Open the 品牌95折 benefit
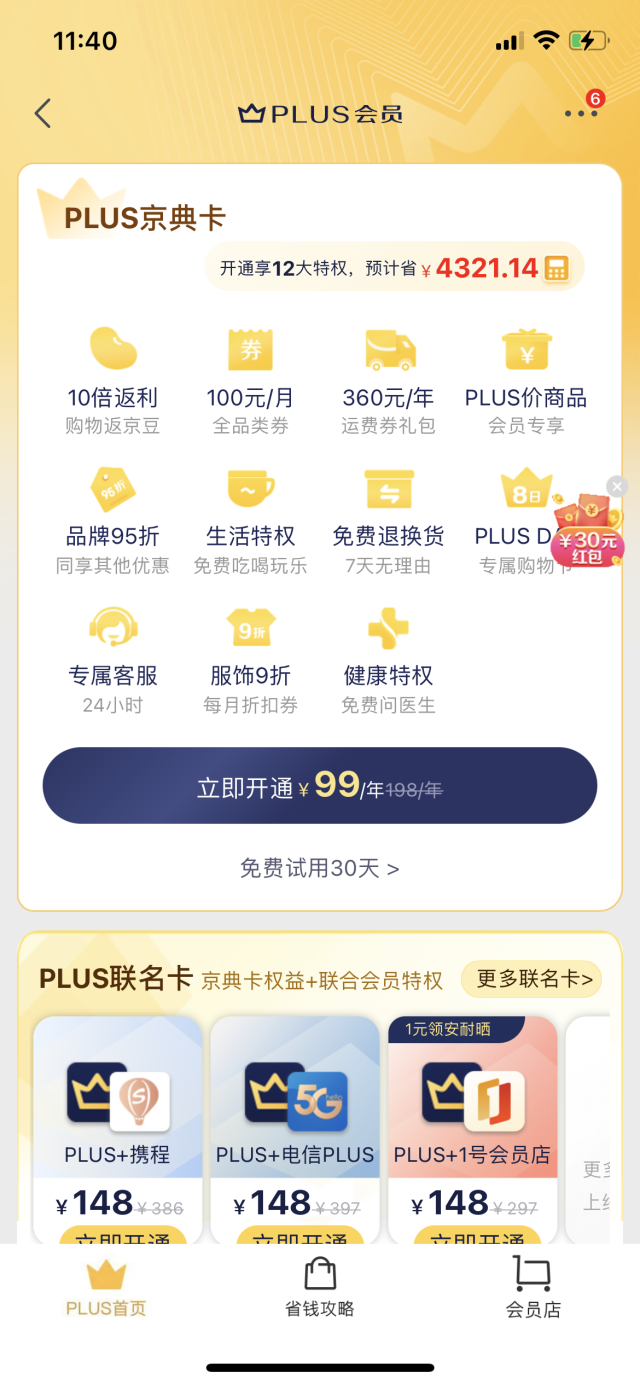The image size is (640, 1385). pyautogui.click(x=113, y=518)
